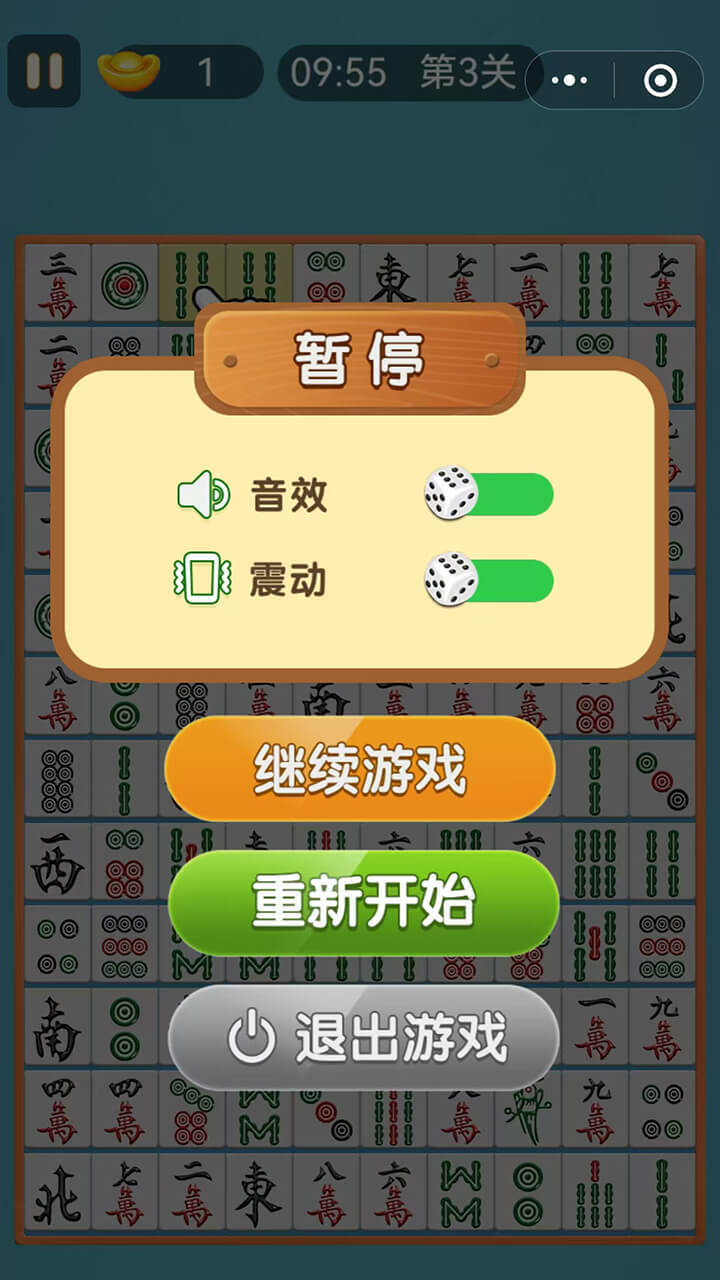Tap the speaker icon beside 音效
This screenshot has width=720, height=1280.
click(202, 494)
